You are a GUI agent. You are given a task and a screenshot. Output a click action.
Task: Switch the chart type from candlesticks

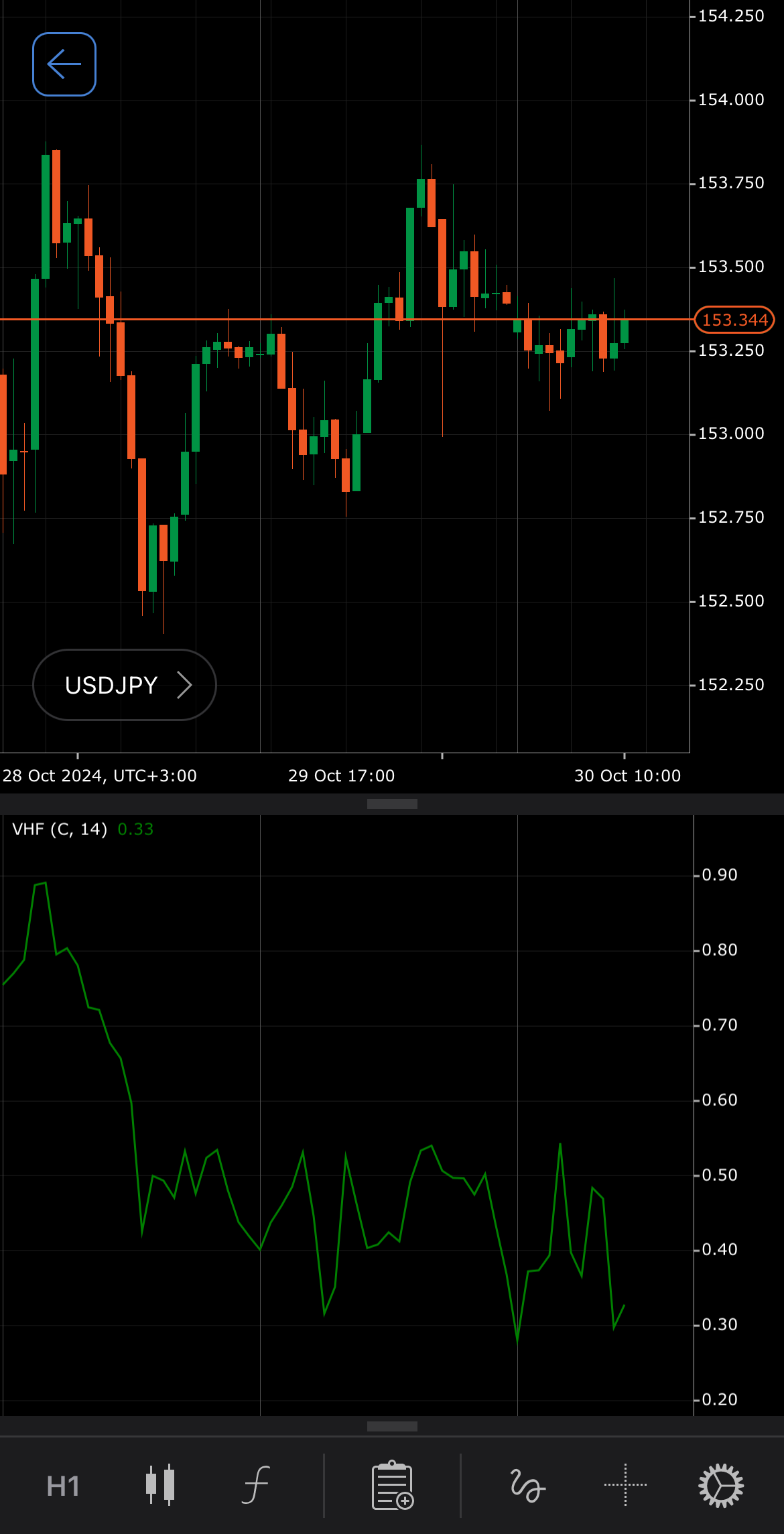point(160,1485)
